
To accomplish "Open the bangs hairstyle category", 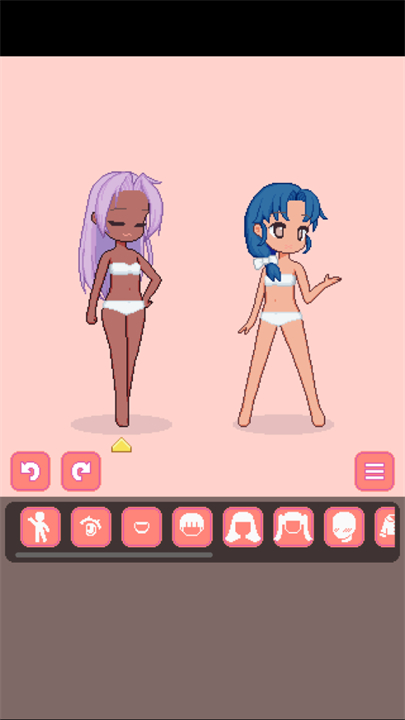I will [192, 527].
